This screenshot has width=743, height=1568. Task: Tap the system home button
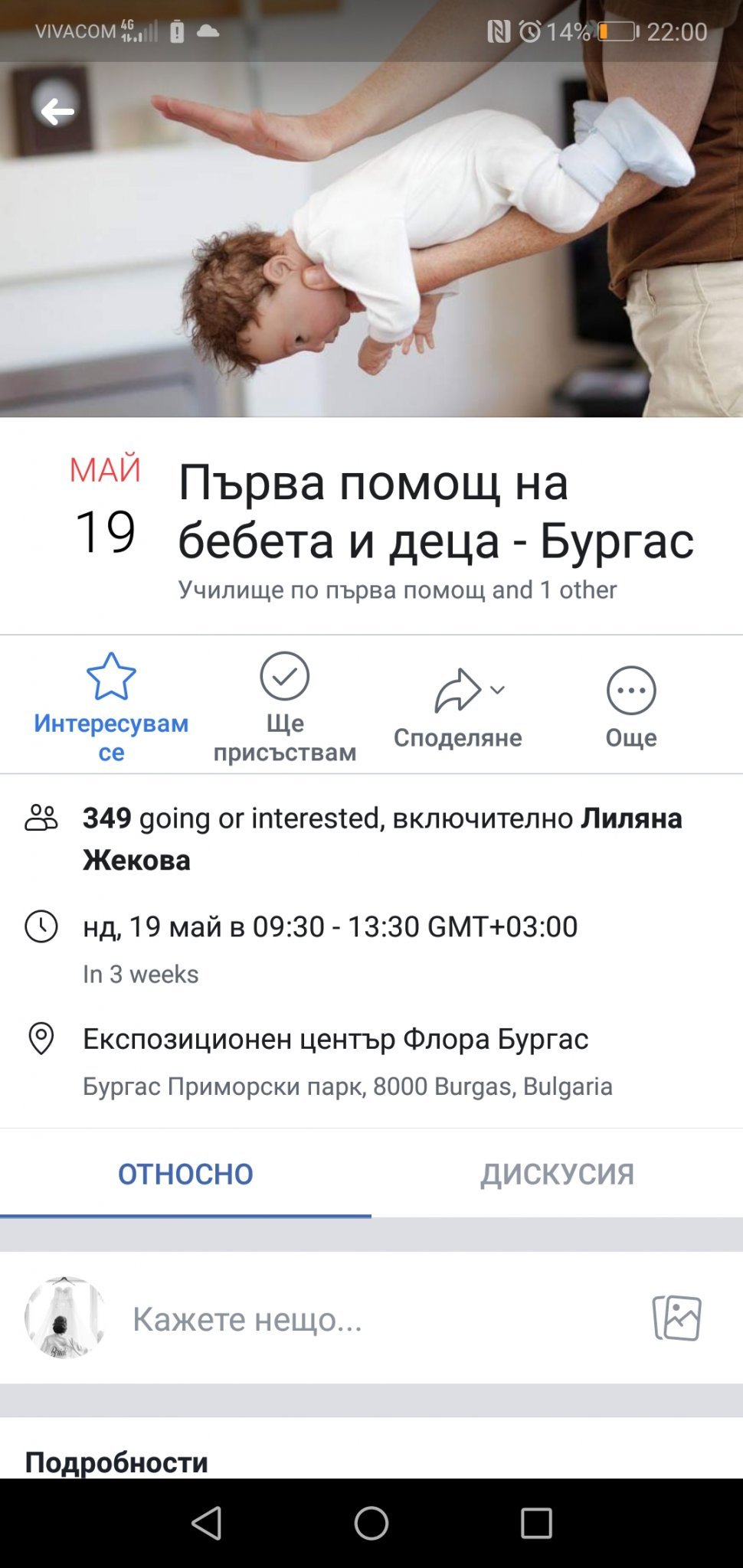(371, 1523)
